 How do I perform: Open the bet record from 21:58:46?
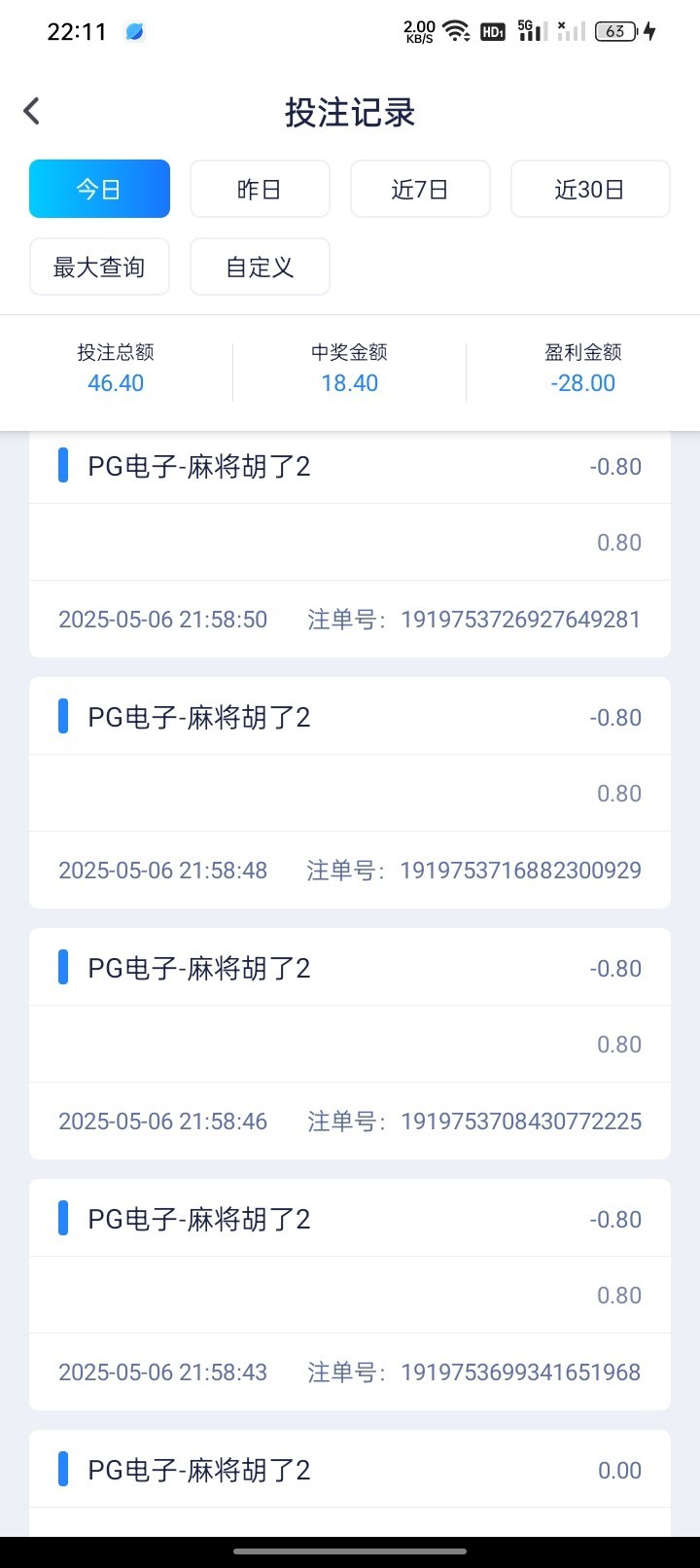pyautogui.click(x=350, y=1044)
